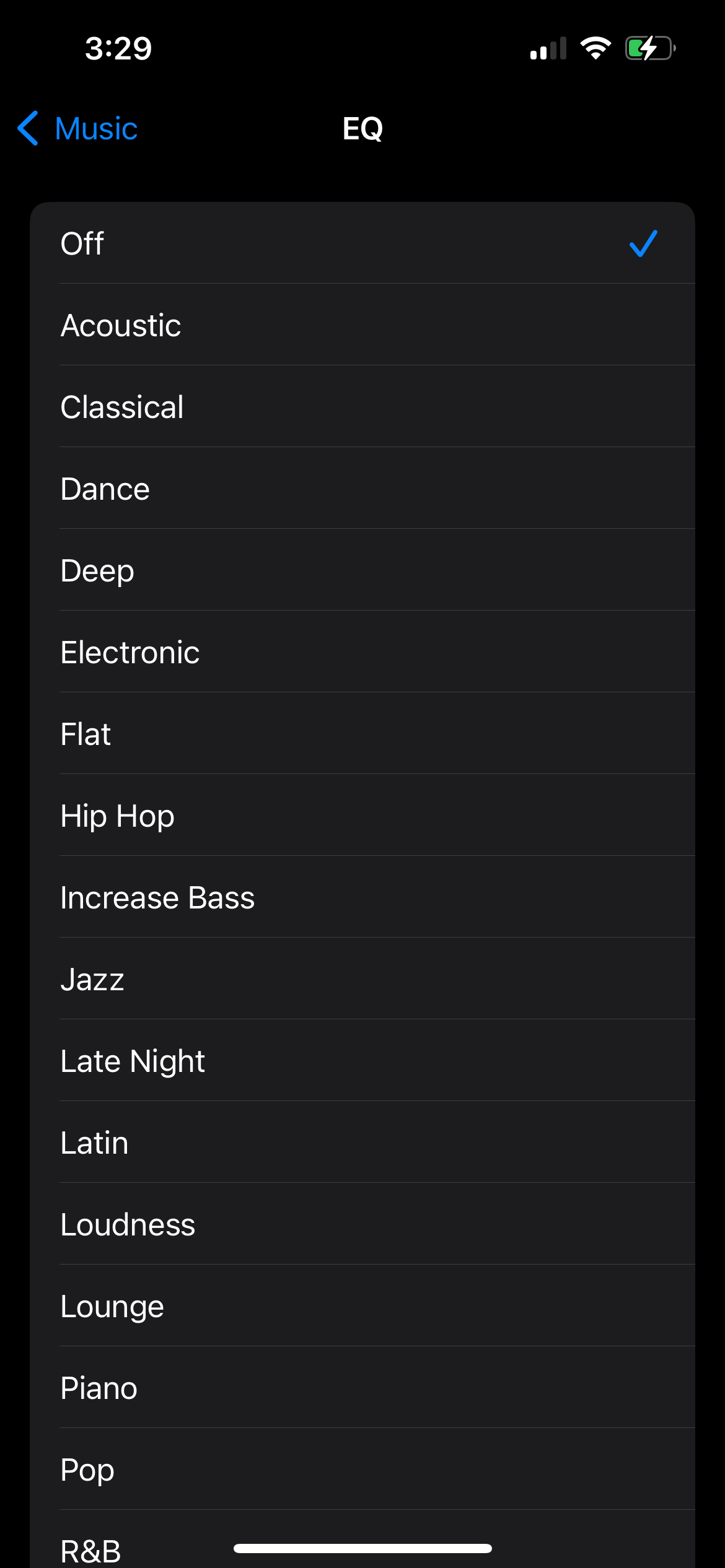Choose Piano equalizer preset
Image resolution: width=725 pixels, height=1568 pixels.
tap(362, 1387)
